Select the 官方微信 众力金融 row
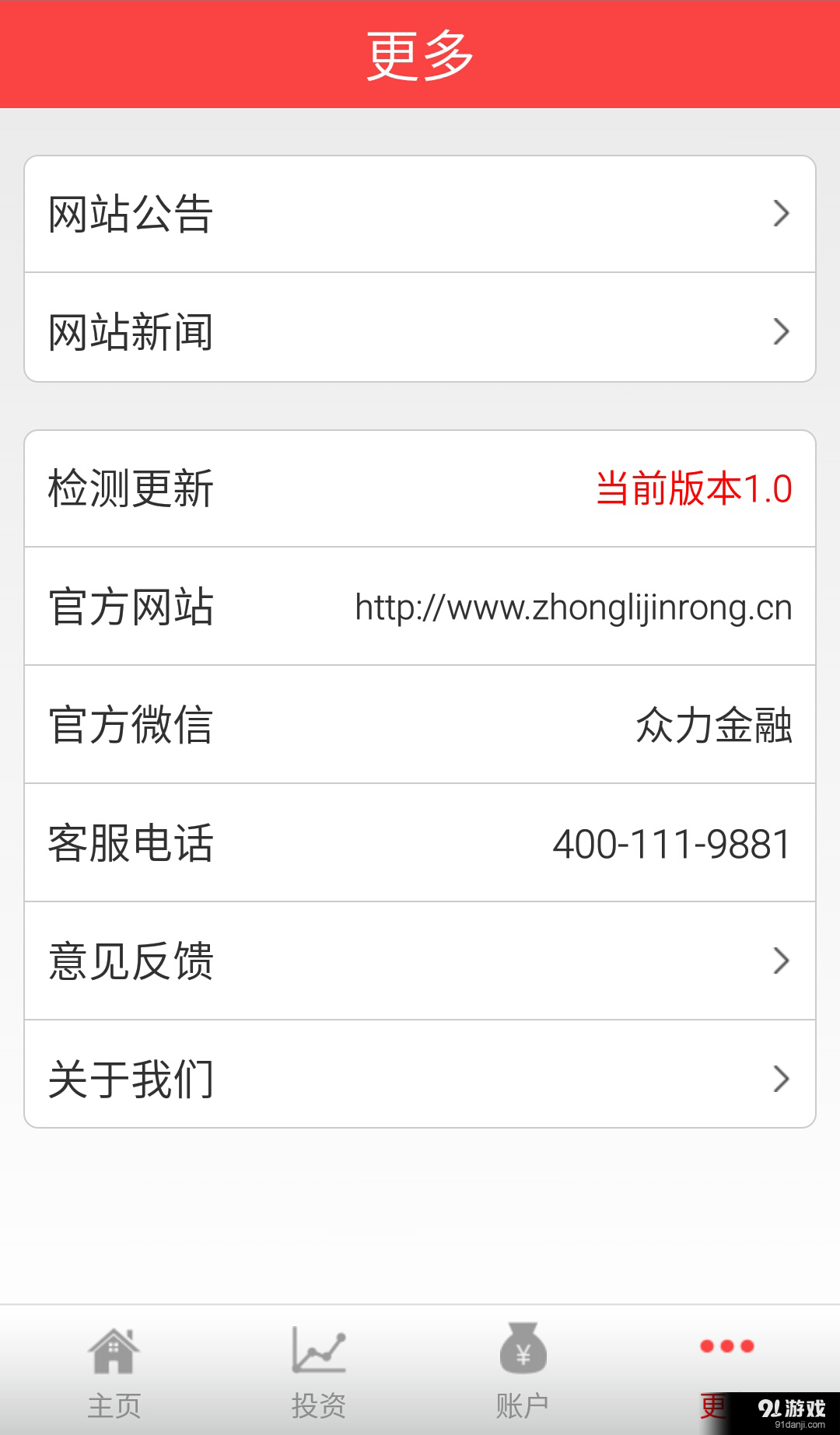This screenshot has width=840, height=1435. (420, 725)
